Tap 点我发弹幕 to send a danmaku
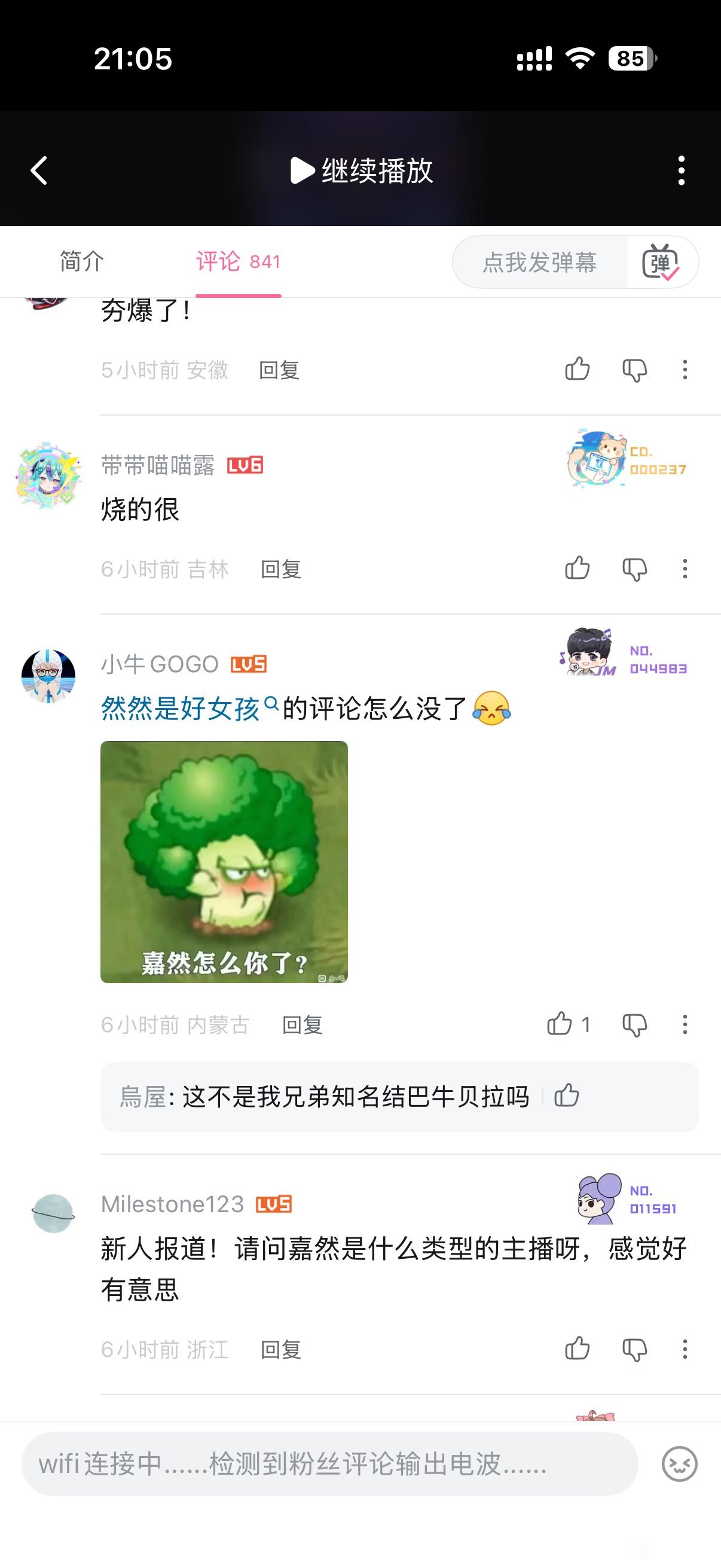Viewport: 721px width, 1568px height. (x=539, y=263)
